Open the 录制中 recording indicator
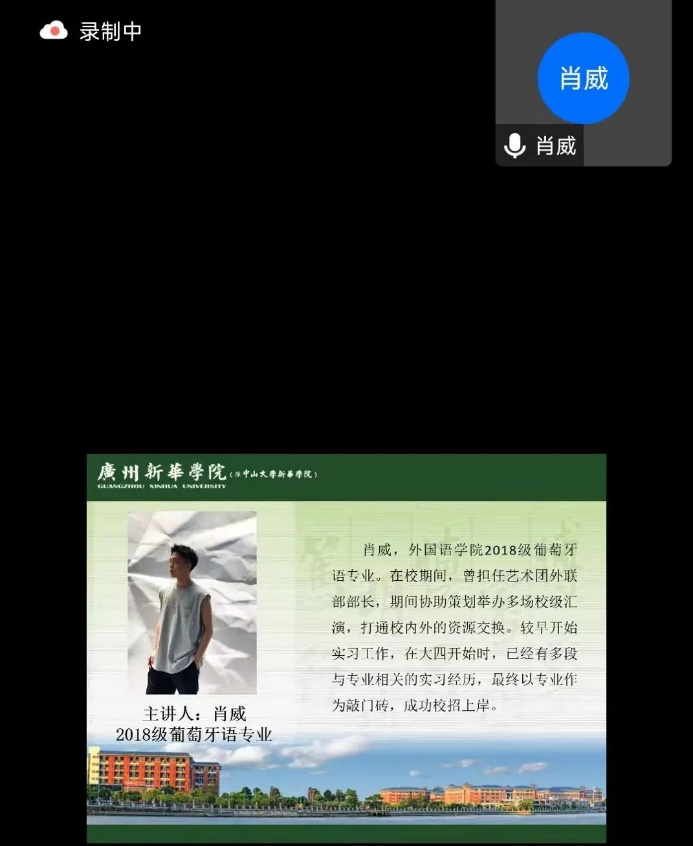The width and height of the screenshot is (693, 846). tap(91, 32)
